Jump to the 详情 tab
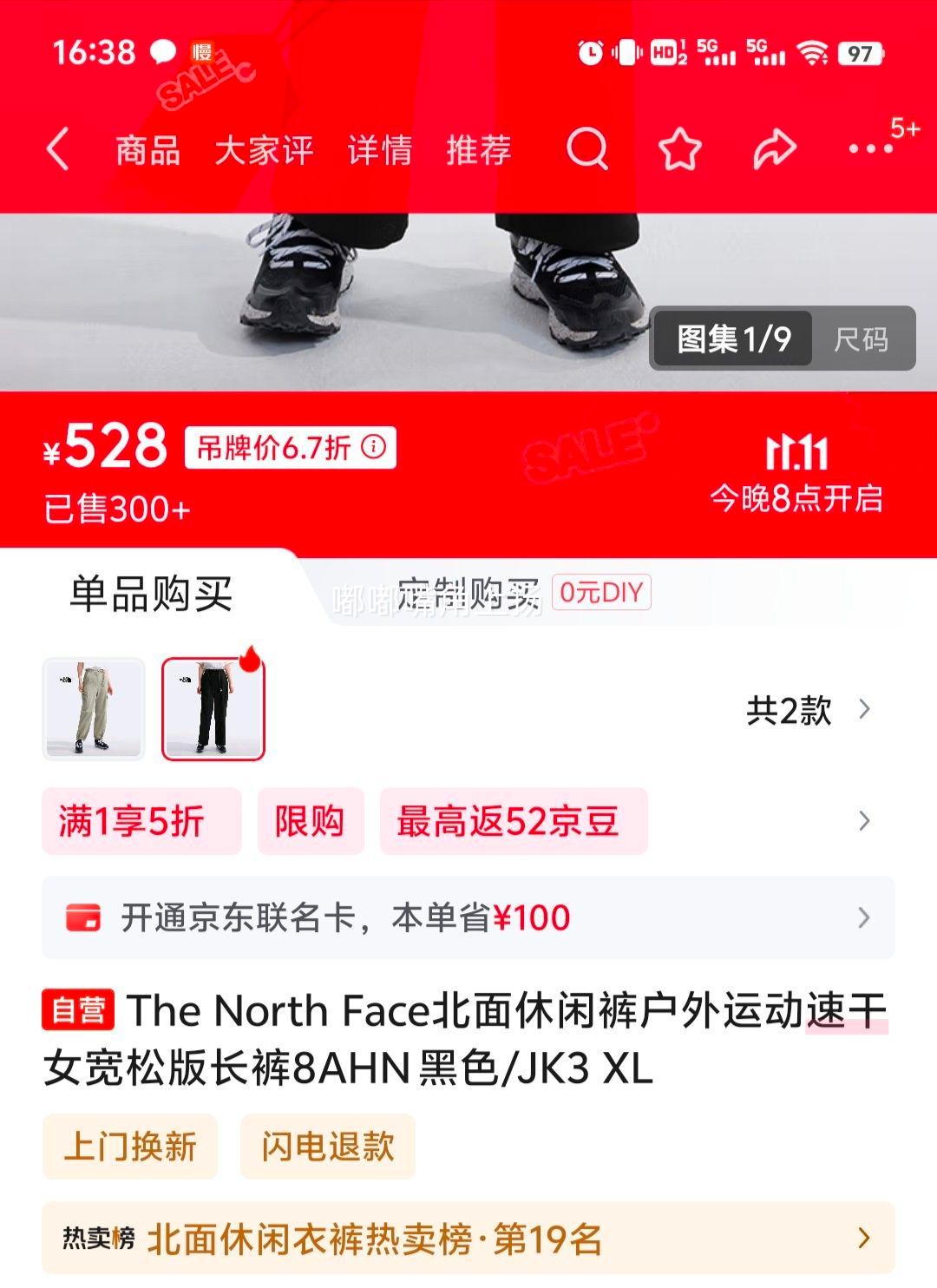This screenshot has width=937, height=1288. (379, 150)
